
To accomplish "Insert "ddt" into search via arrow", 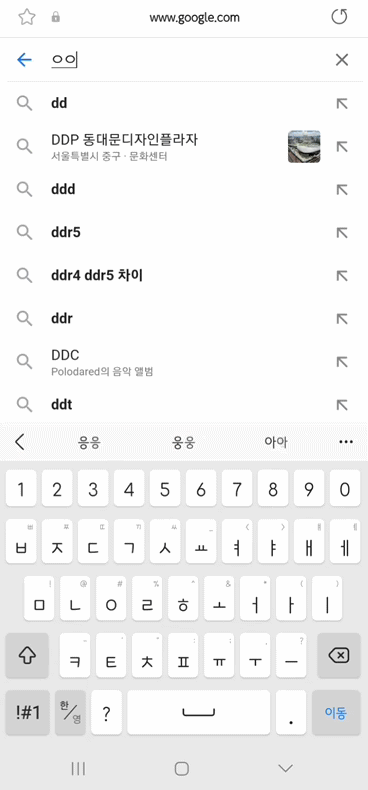I will 342,405.
